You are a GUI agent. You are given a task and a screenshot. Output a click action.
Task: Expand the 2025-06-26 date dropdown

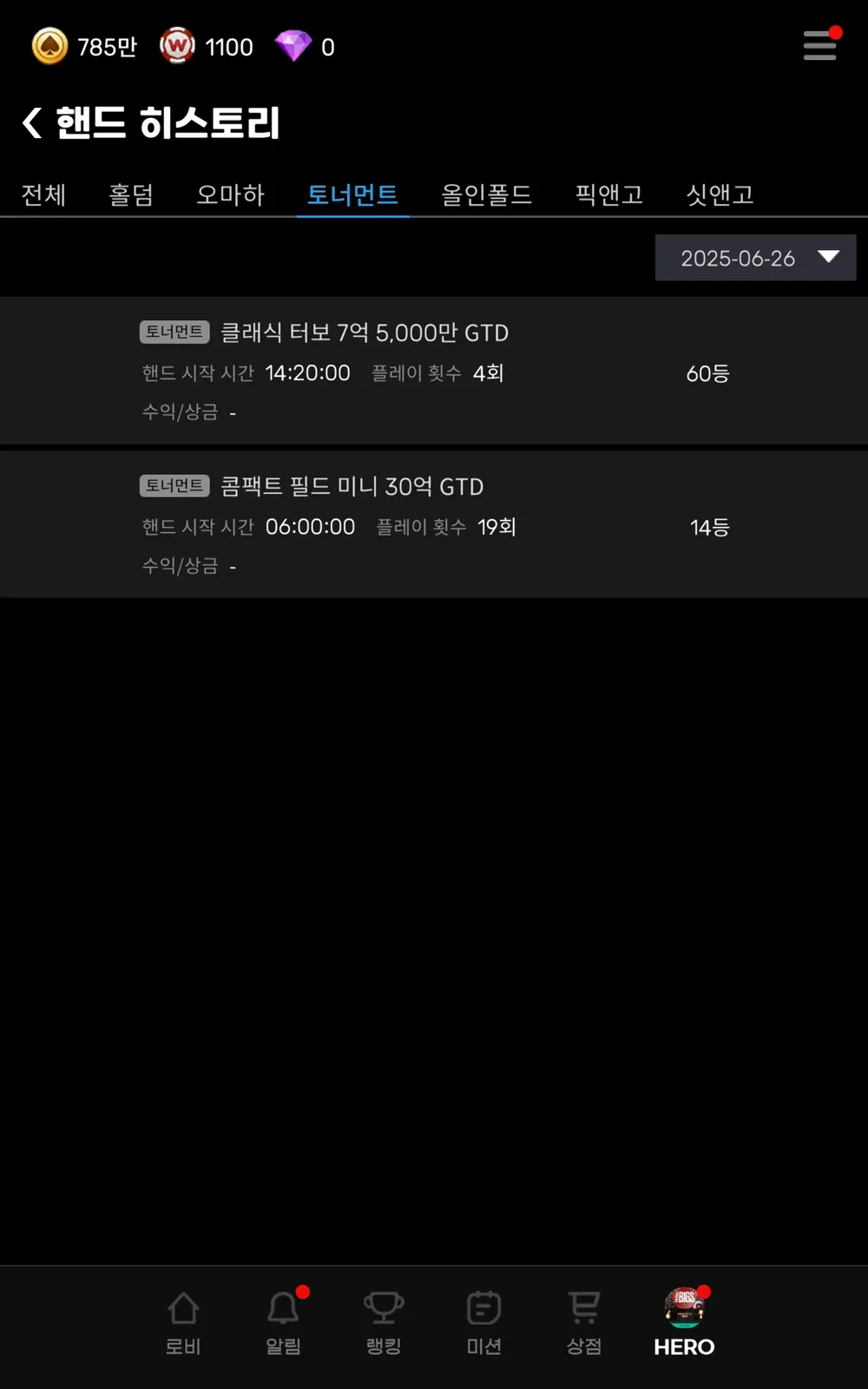[755, 258]
